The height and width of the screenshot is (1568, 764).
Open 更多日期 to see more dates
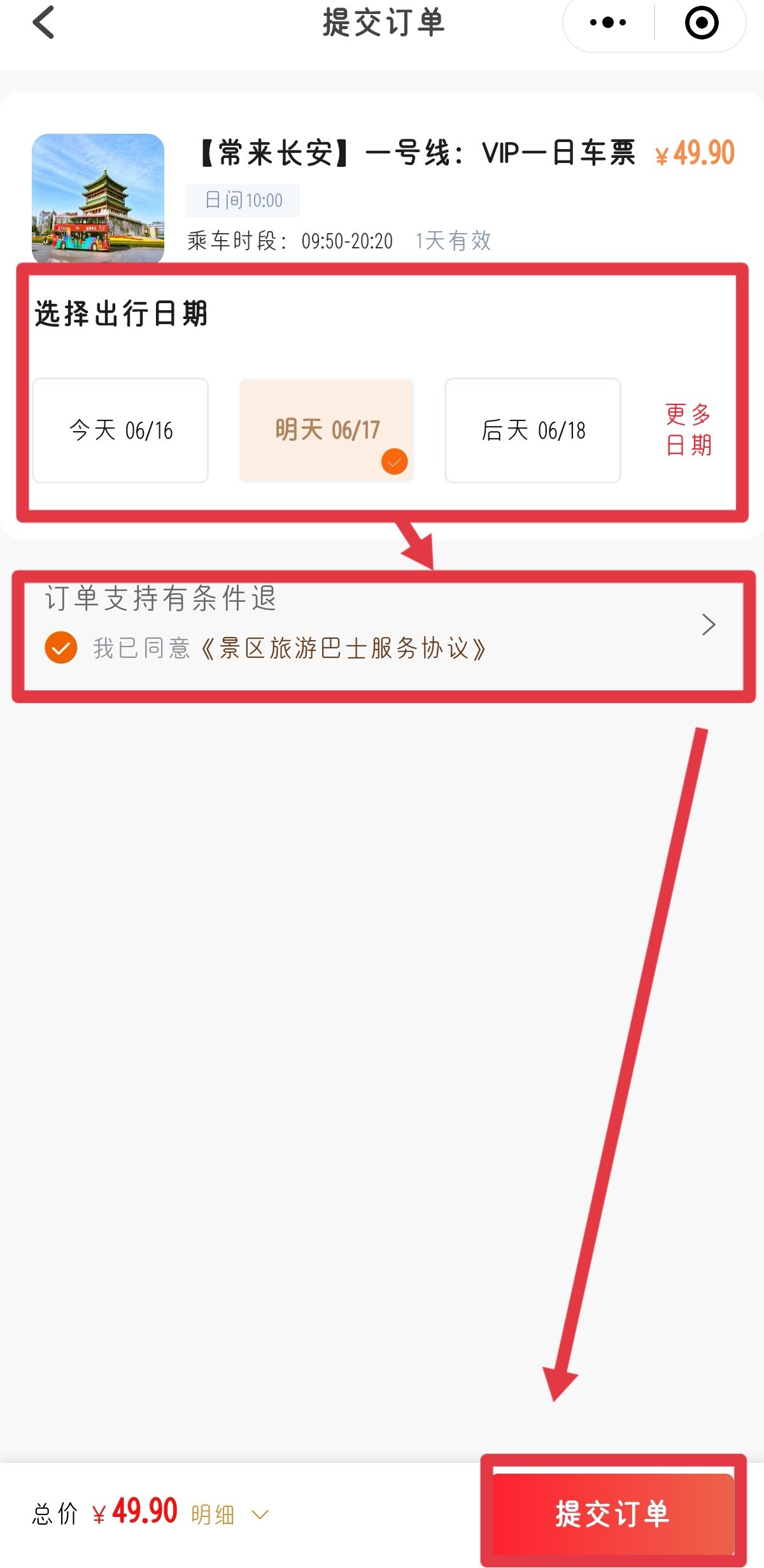coord(688,430)
